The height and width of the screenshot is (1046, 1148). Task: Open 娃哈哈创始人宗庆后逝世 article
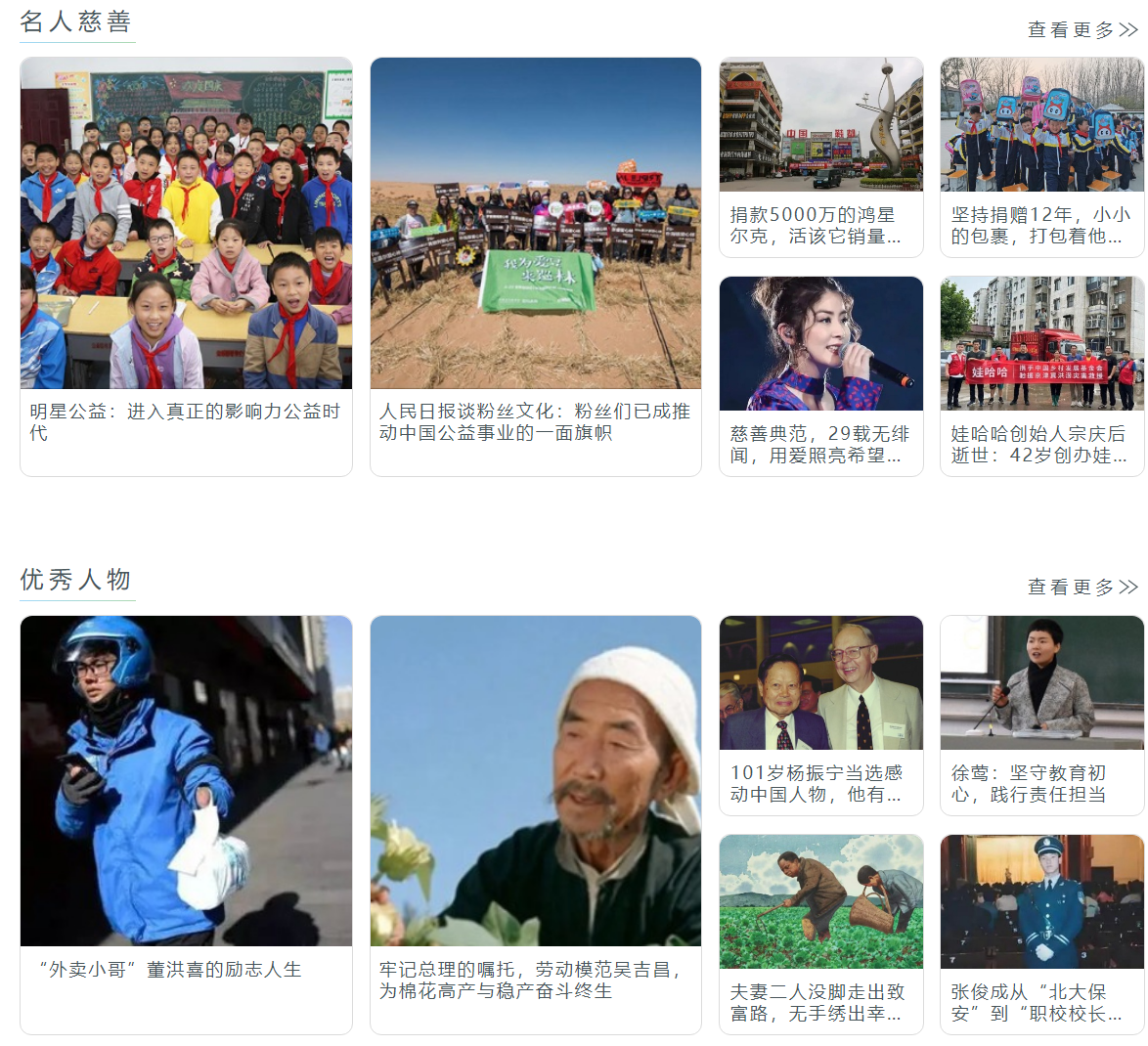click(1041, 444)
